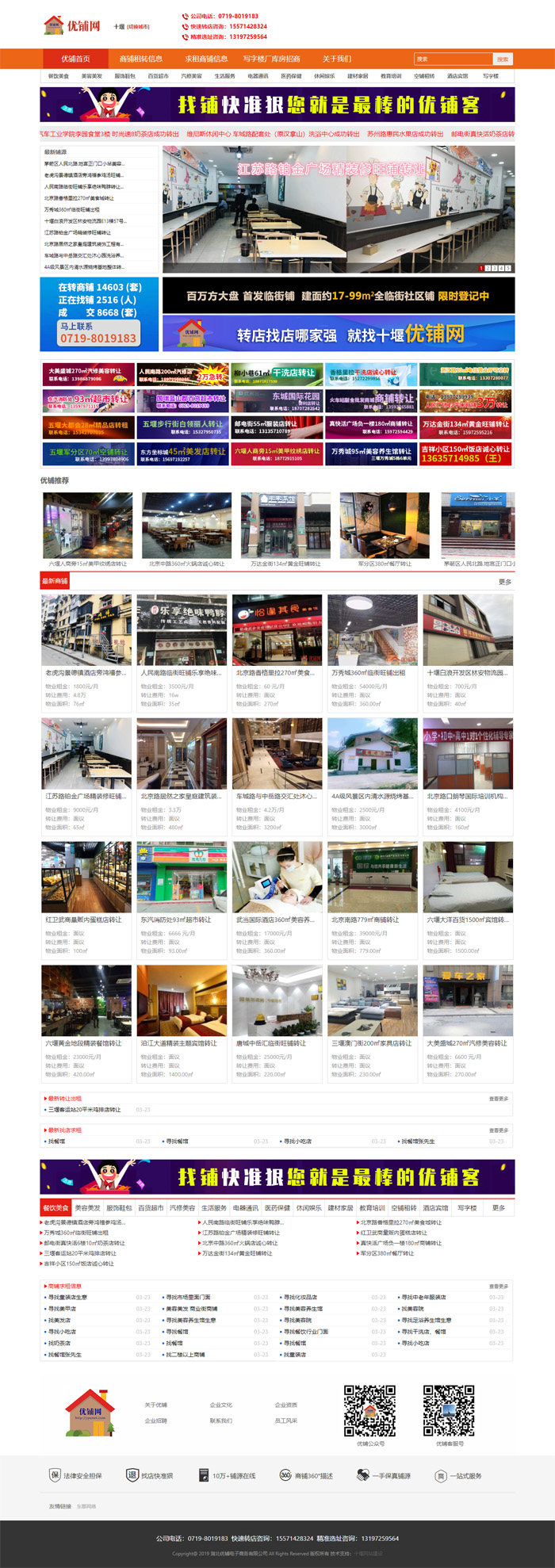Screen dimensions: 555x1568
Task: Tap 更多 beside 最新商铺
Action: point(505,582)
